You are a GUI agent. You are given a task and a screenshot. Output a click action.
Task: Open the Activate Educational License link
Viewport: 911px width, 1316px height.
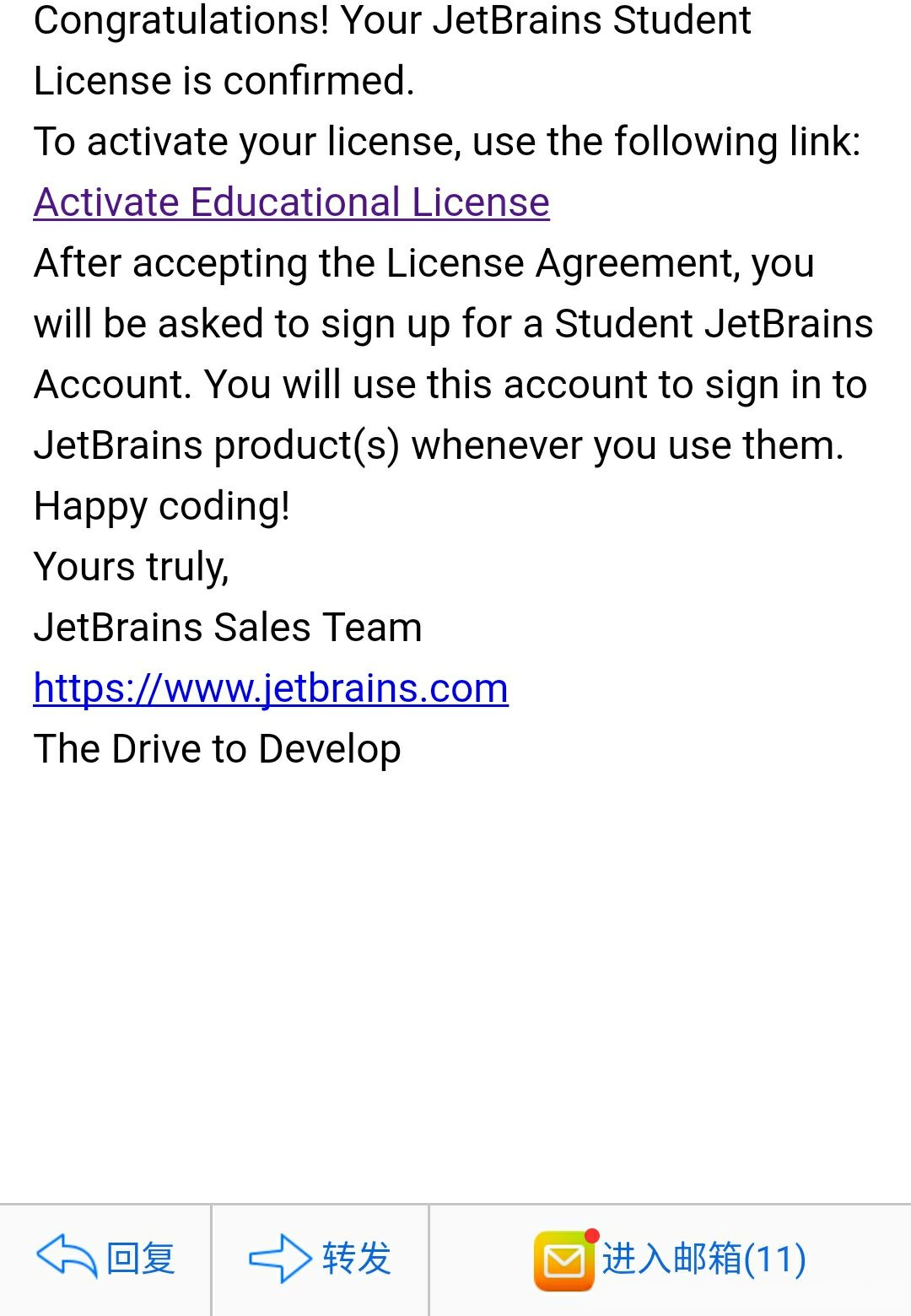click(x=291, y=202)
